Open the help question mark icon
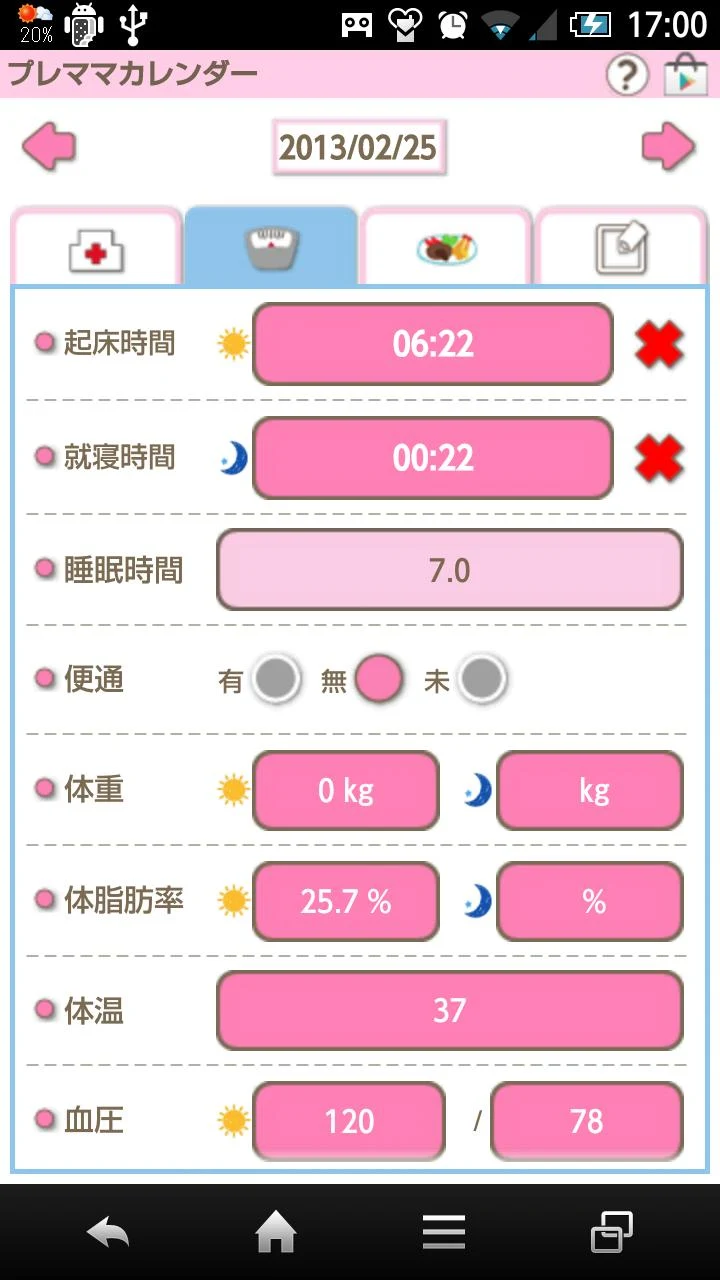Image resolution: width=720 pixels, height=1280 pixels. click(x=627, y=75)
